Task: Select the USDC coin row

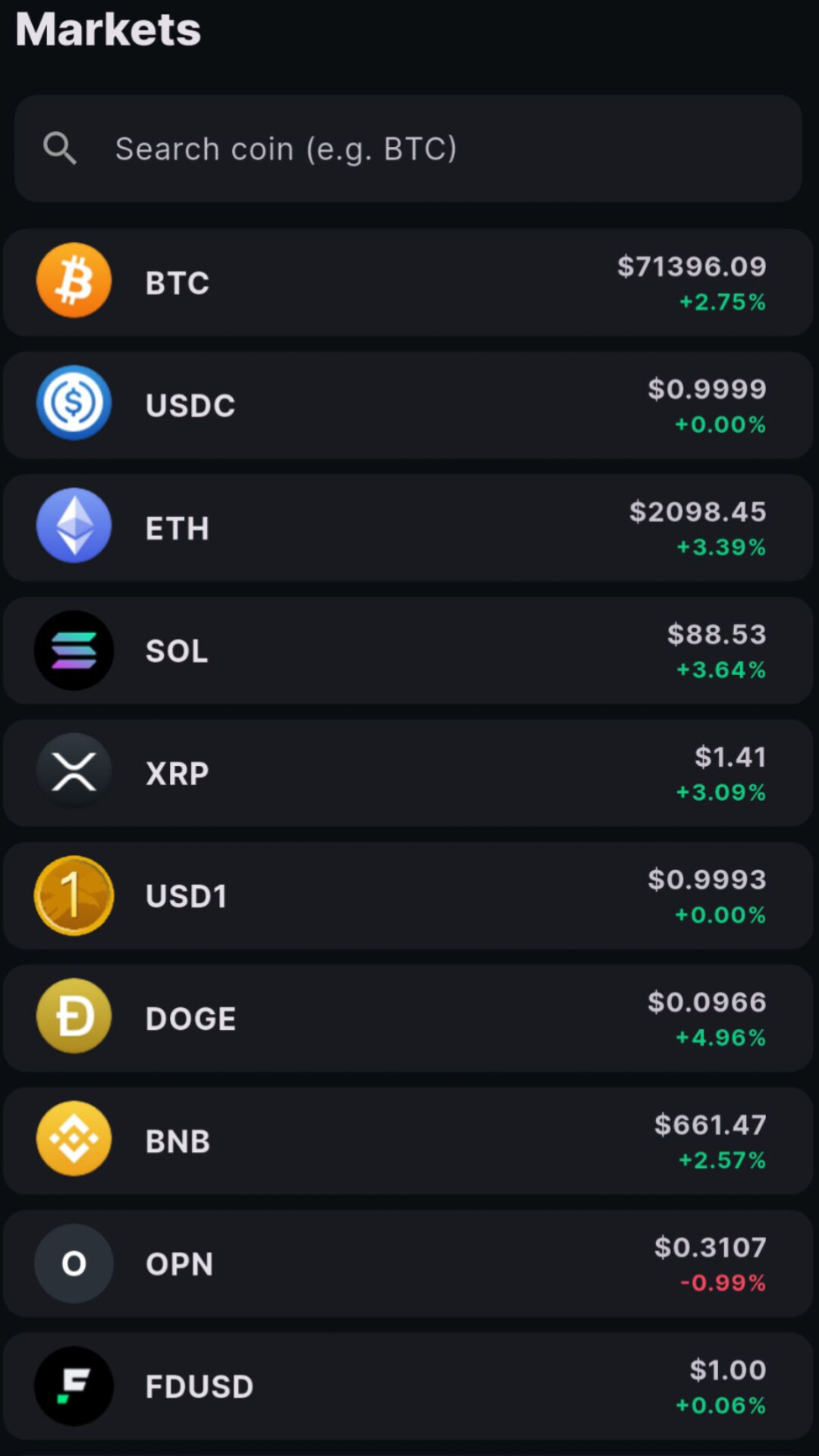Action: 408,406
